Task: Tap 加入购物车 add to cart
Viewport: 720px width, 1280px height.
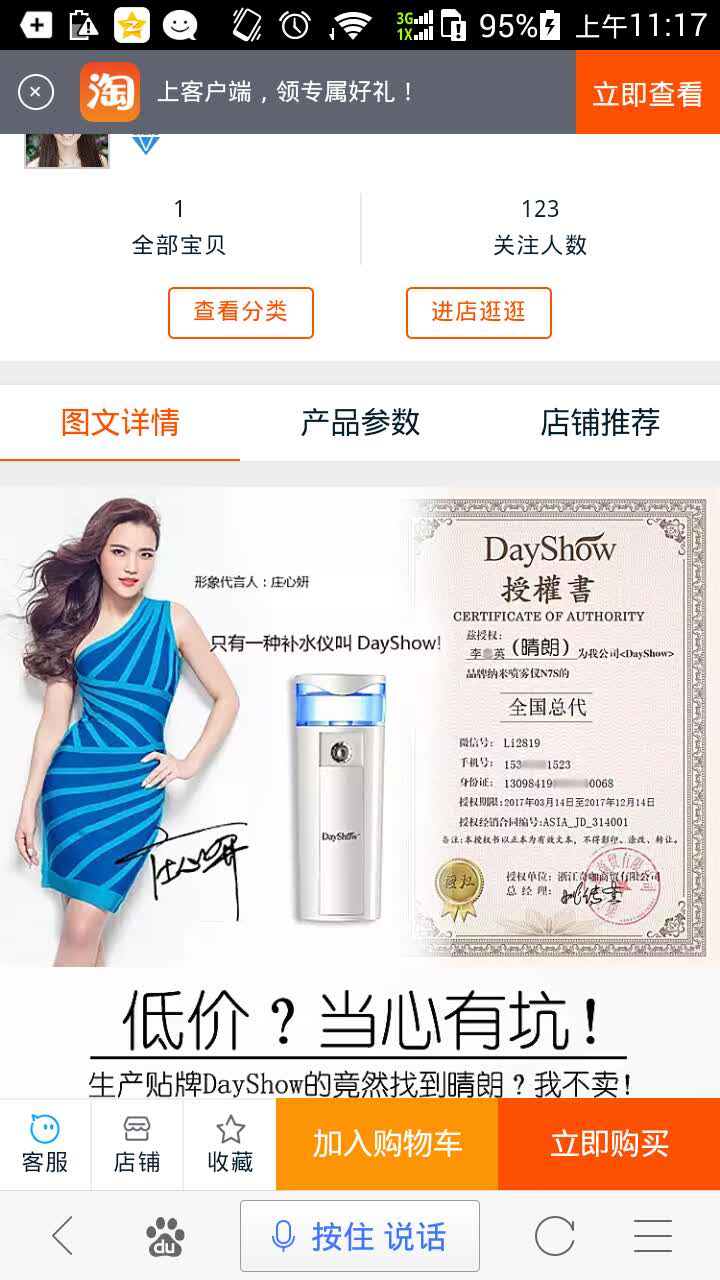Action: pos(387,1144)
